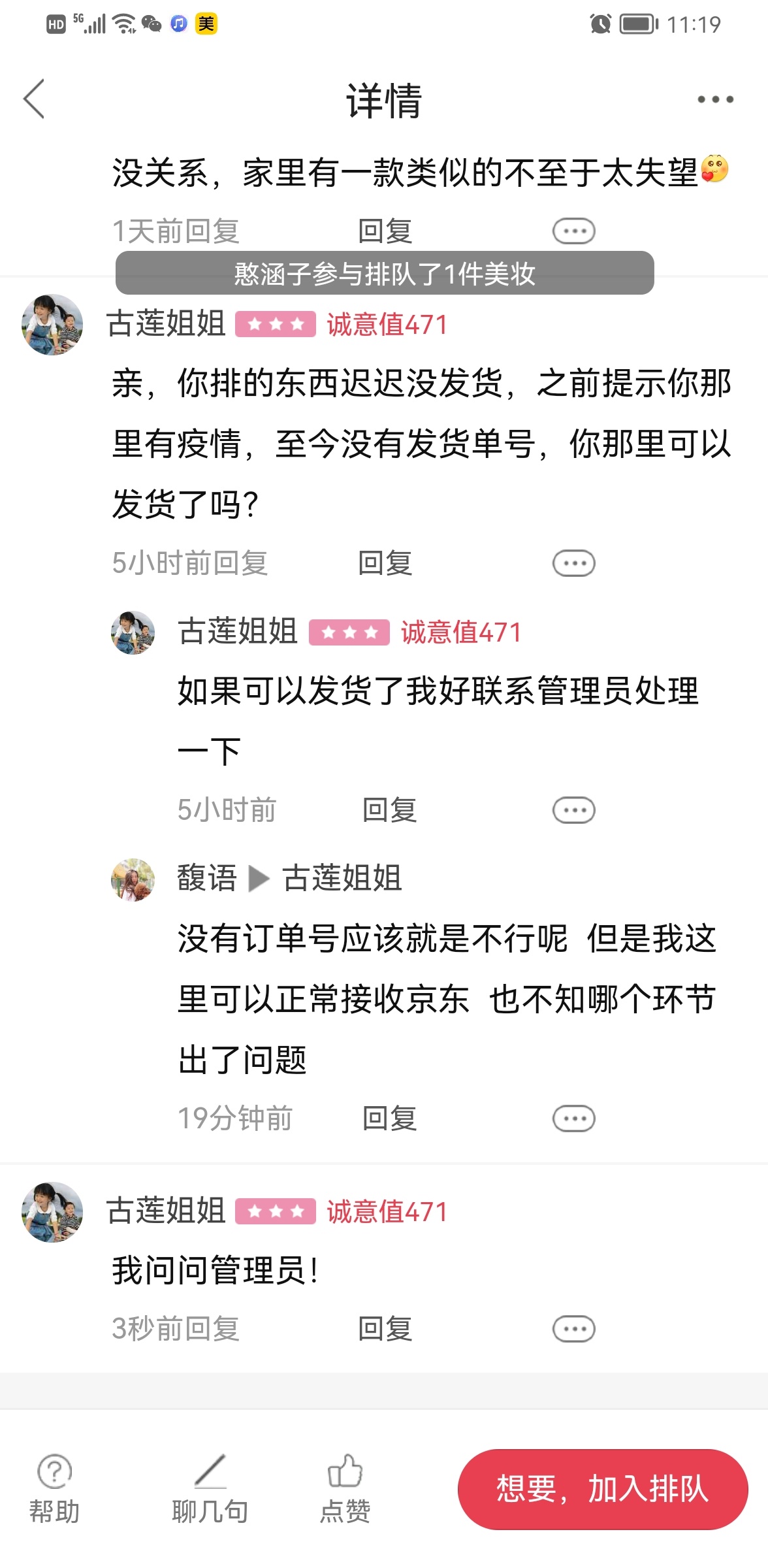The image size is (768, 1568).
Task: Reply to 馥语's comment from 19分钟前
Action: click(x=389, y=1118)
